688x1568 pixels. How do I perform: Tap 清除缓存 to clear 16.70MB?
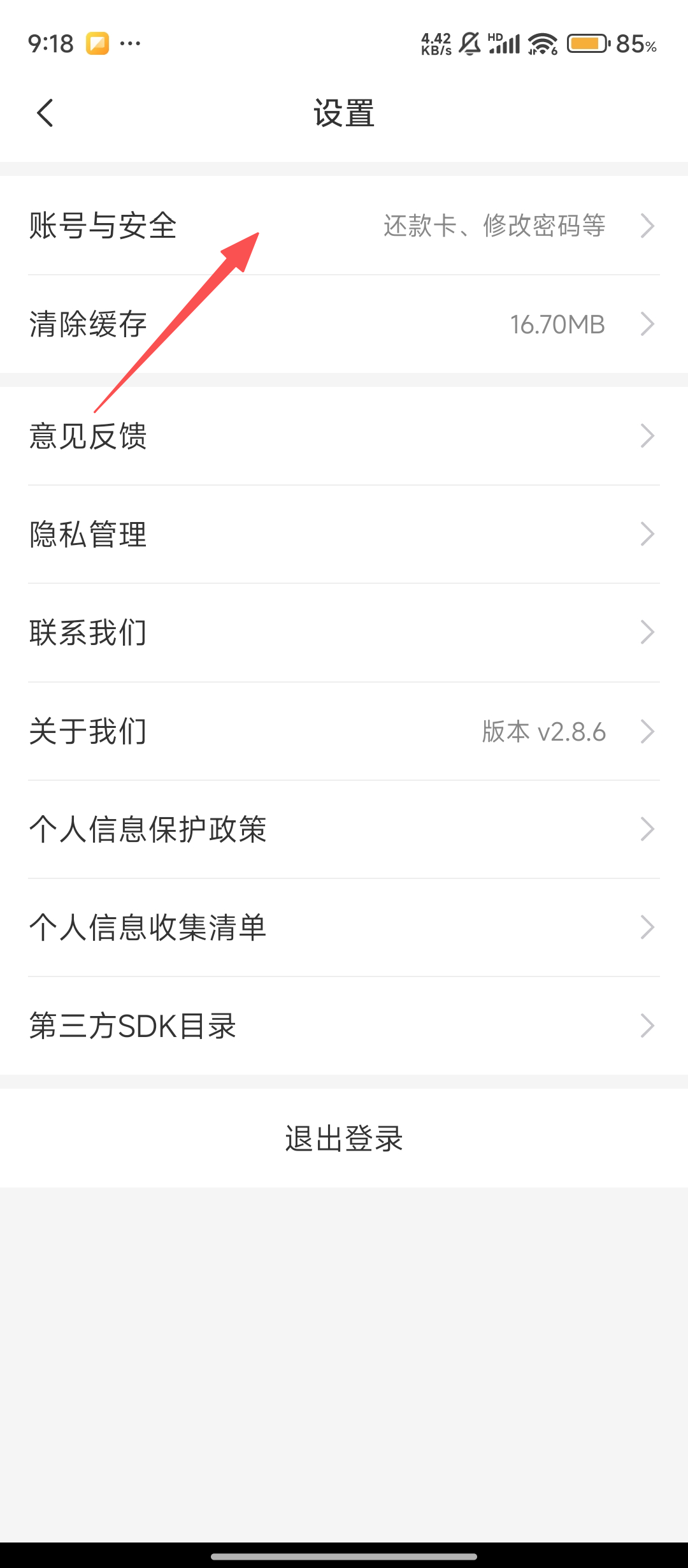point(344,324)
